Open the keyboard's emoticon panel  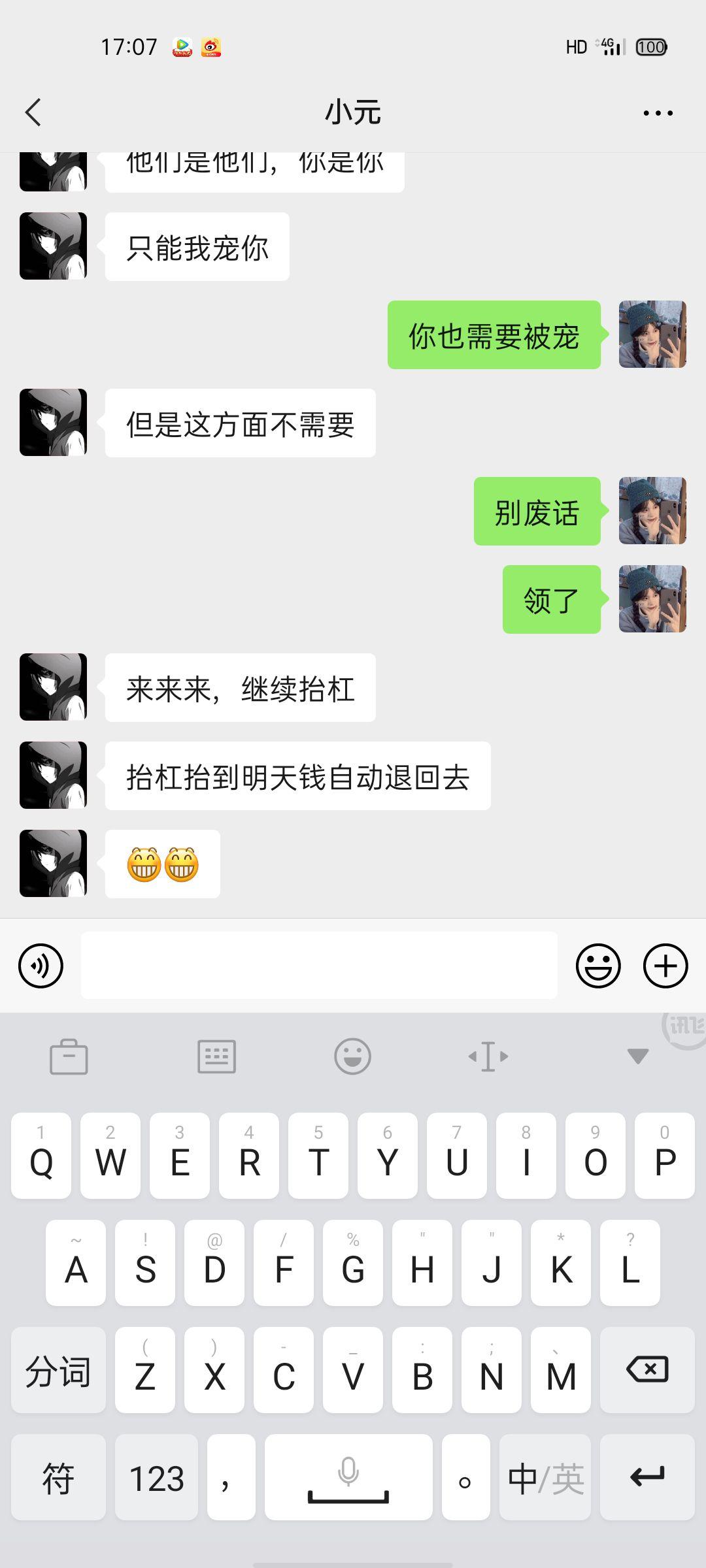pos(352,1056)
